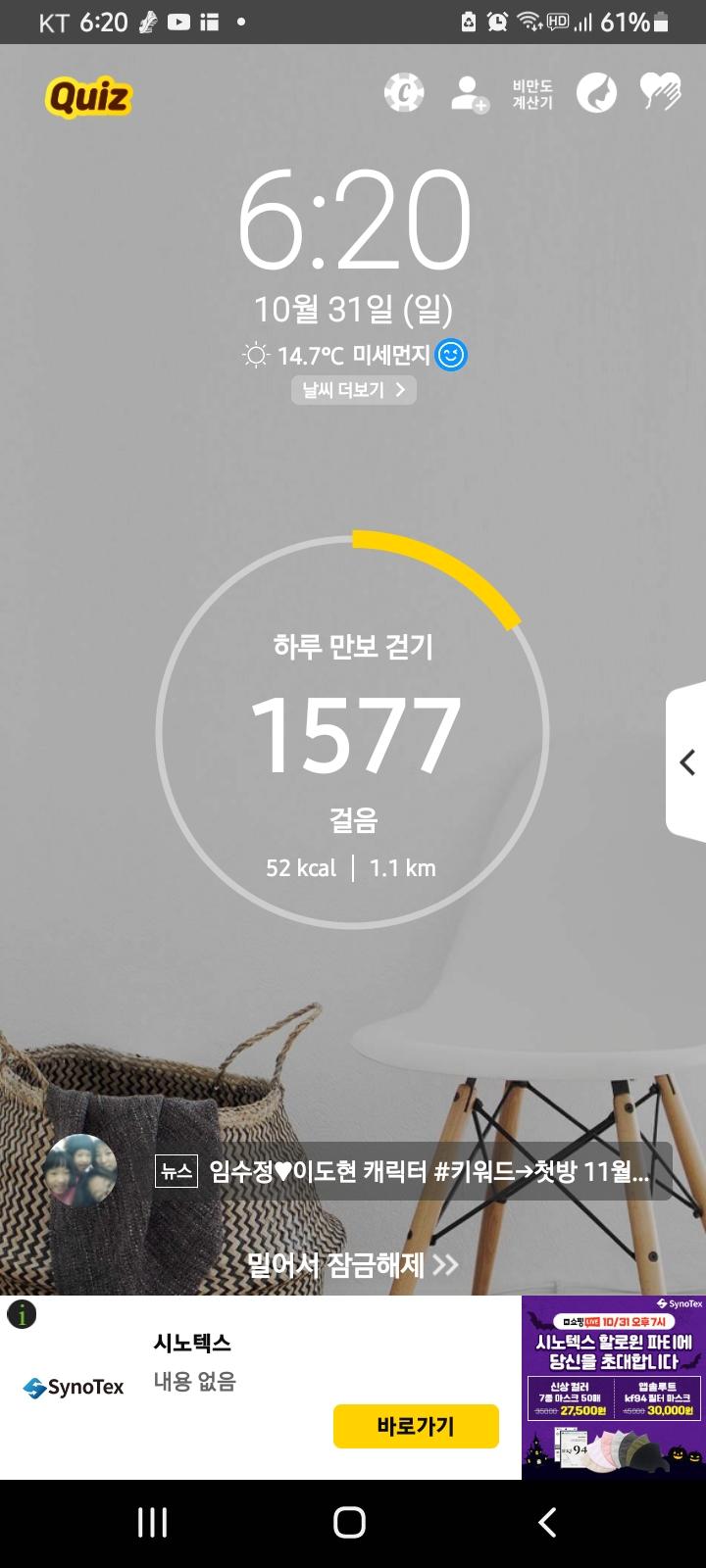Tap the 바로가기 button on the SynoTex ad
This screenshot has height=1568, width=706.
click(416, 1426)
